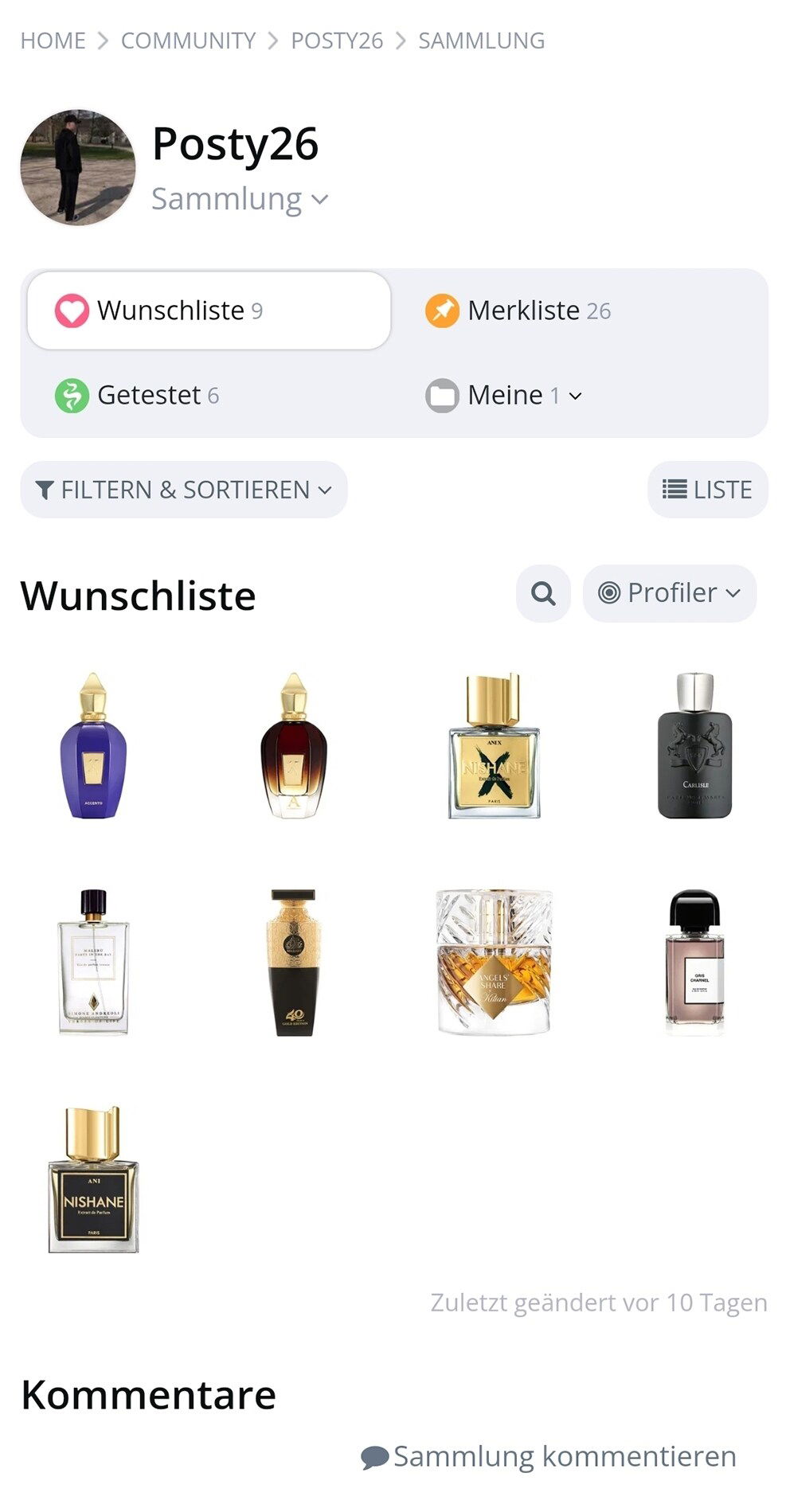Screen dimensions: 786x1512
Task: Expand the Meine collections dropdown
Action: [505, 396]
